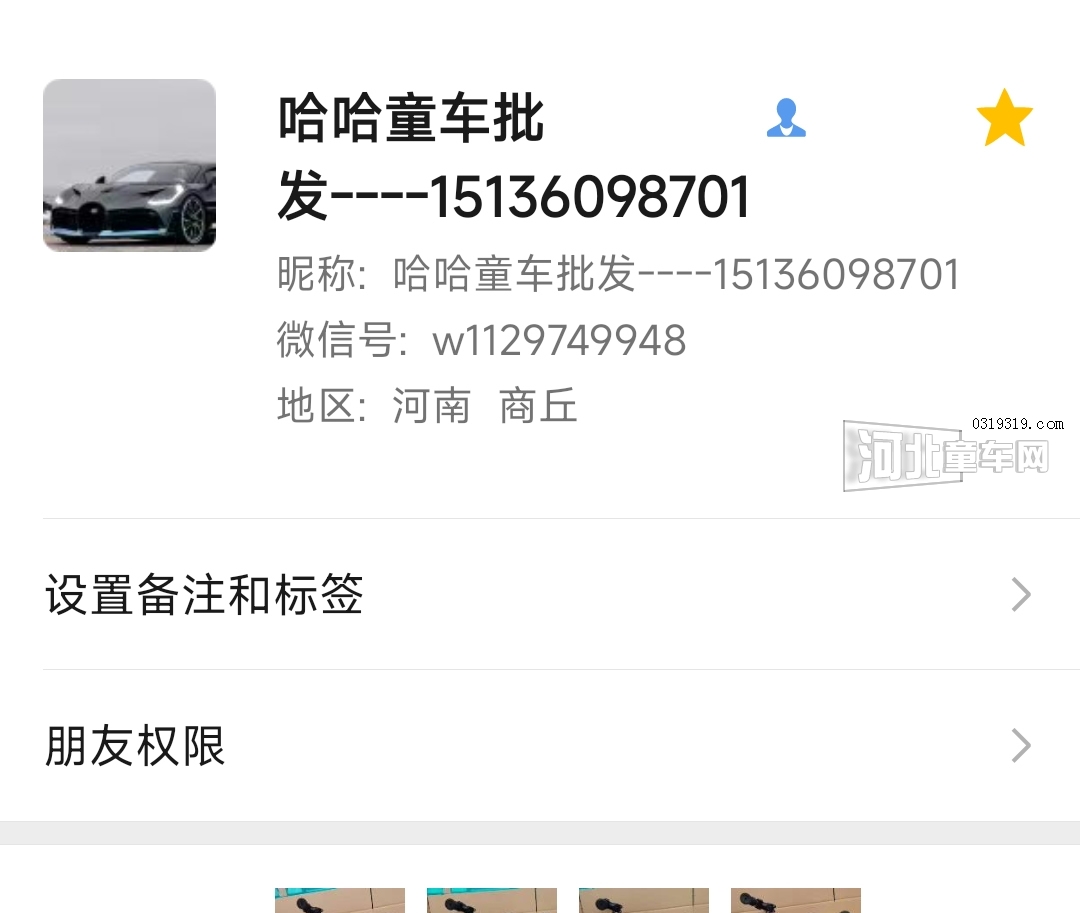
Task: Tap the yellow star icon
Action: (1004, 118)
